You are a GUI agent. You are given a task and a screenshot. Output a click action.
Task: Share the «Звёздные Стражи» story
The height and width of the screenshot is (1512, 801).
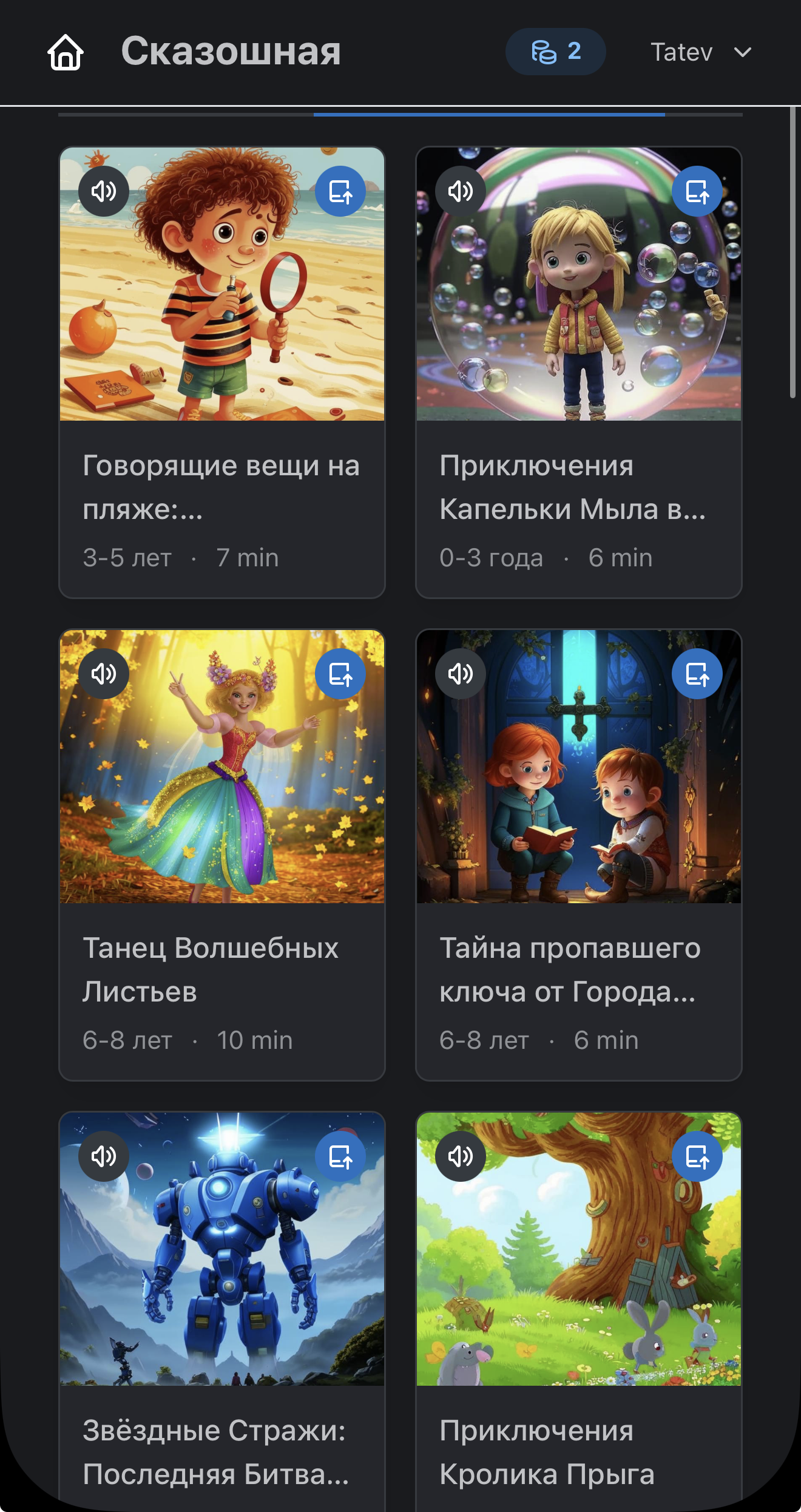[340, 1156]
